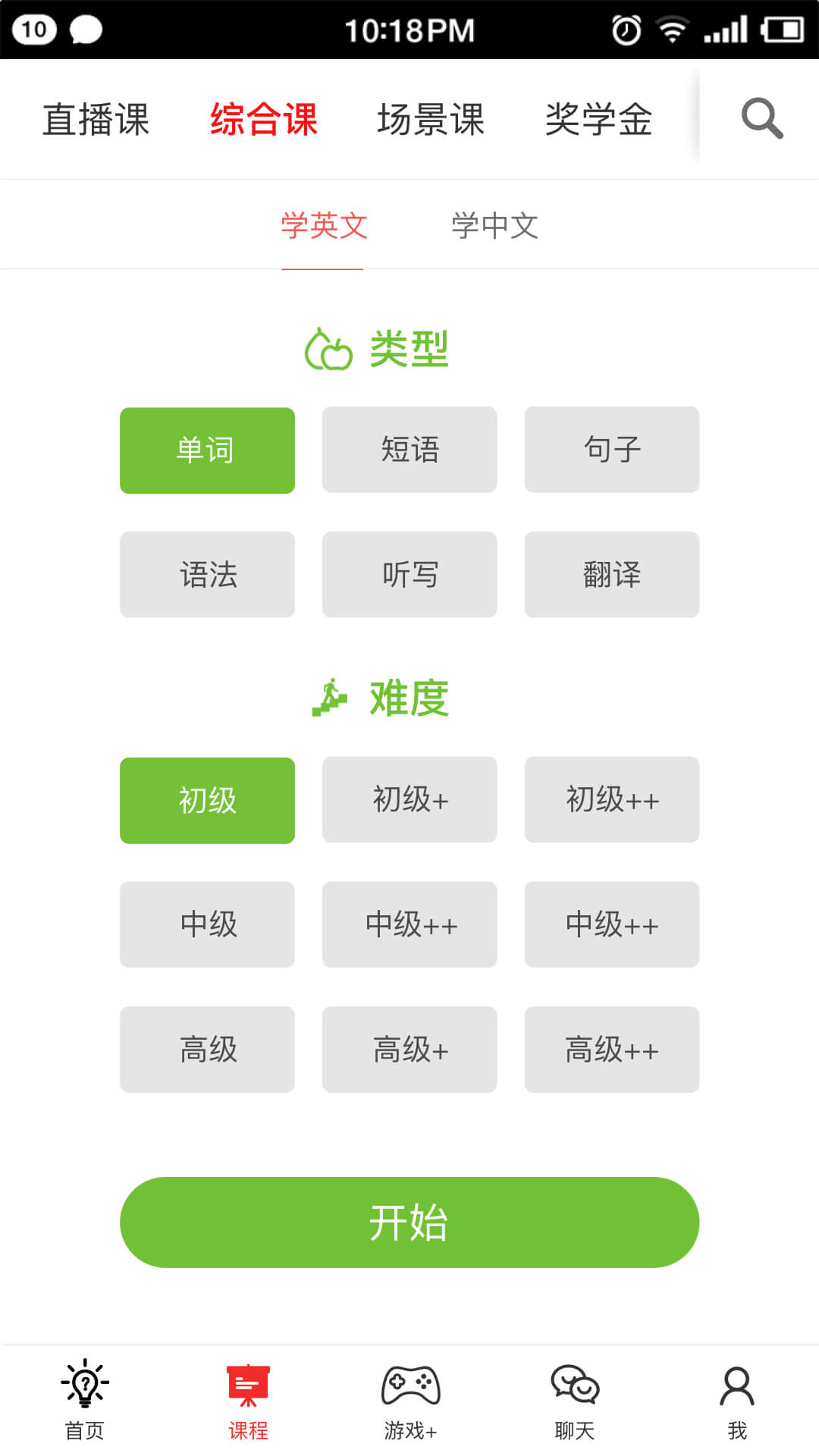819x1456 pixels.
Task: Tap the apple icon beside 类型
Action: point(329,350)
